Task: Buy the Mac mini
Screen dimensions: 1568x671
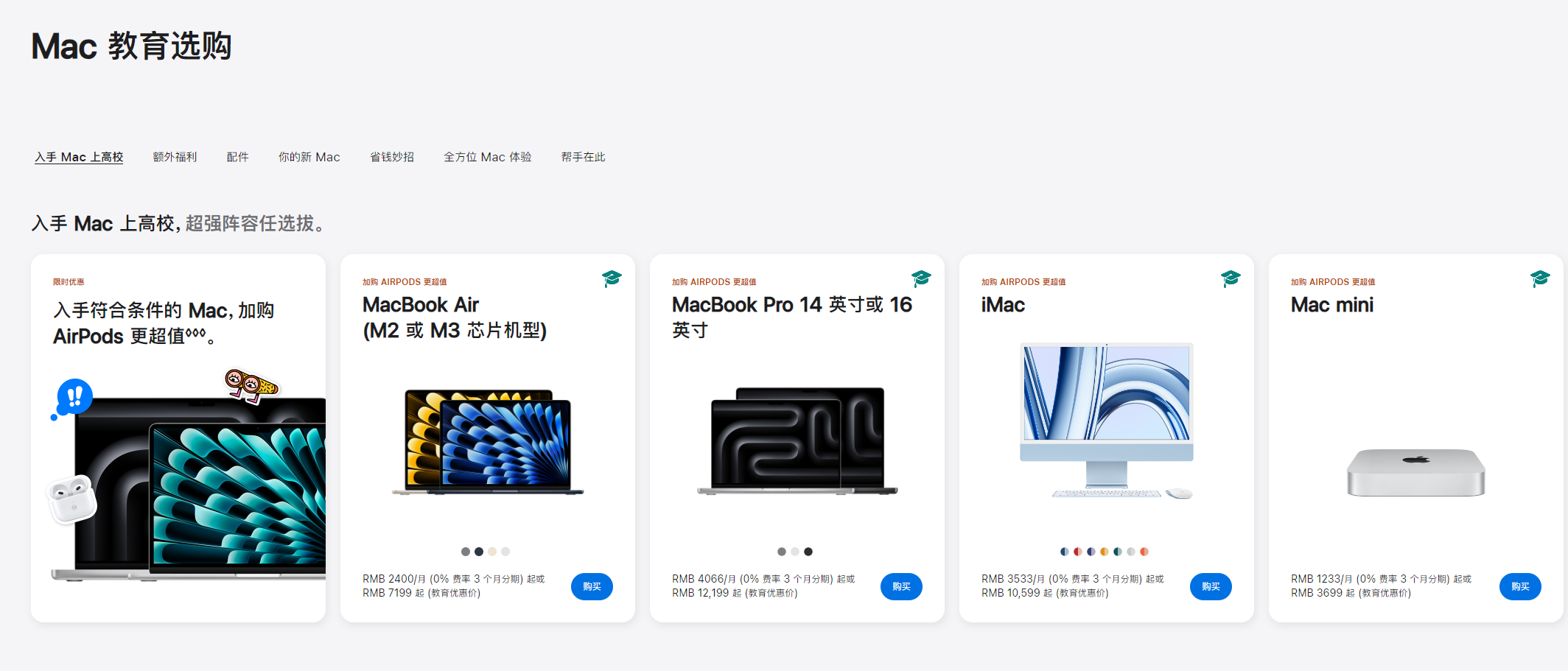Action: [x=1520, y=586]
